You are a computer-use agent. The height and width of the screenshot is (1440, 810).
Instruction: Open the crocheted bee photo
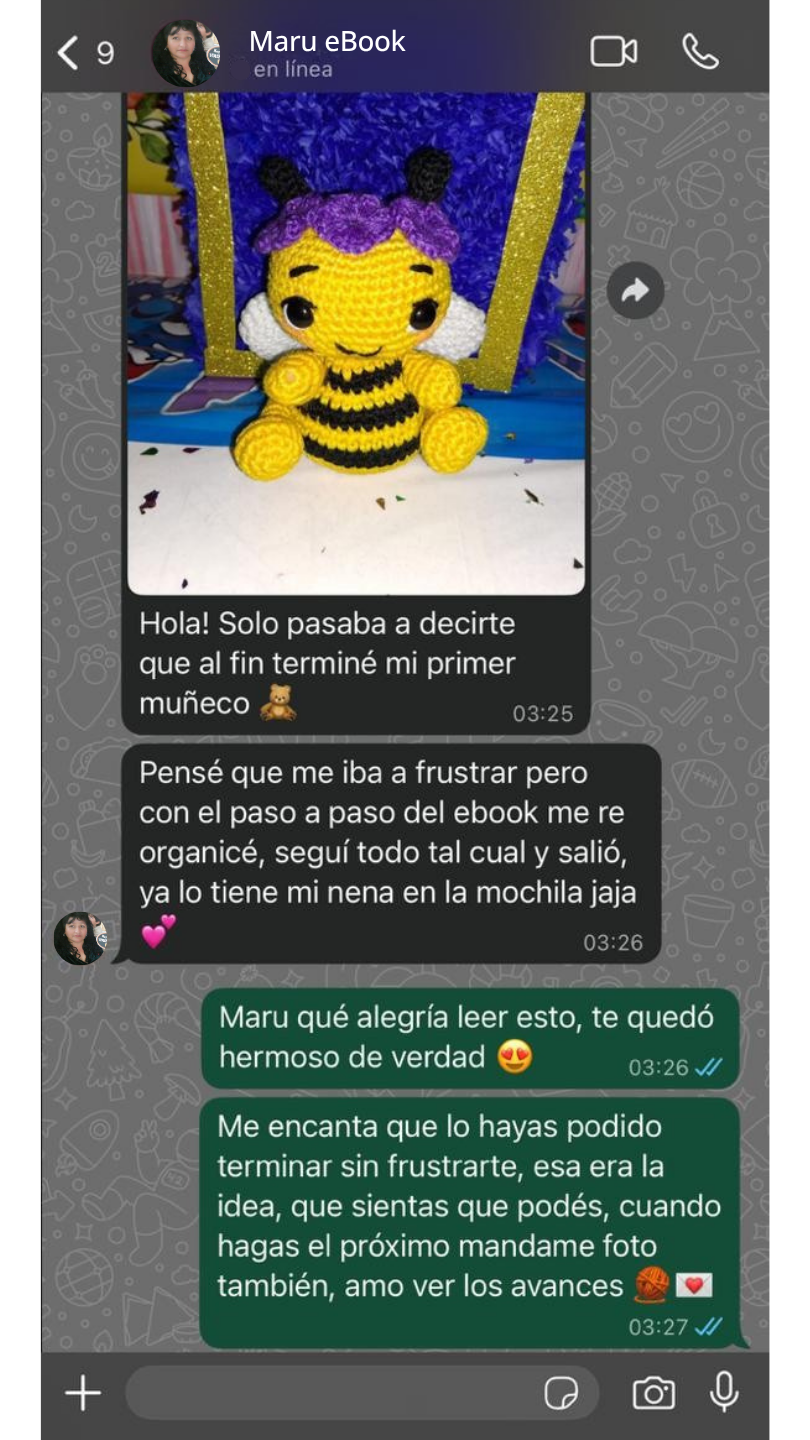coord(356,340)
